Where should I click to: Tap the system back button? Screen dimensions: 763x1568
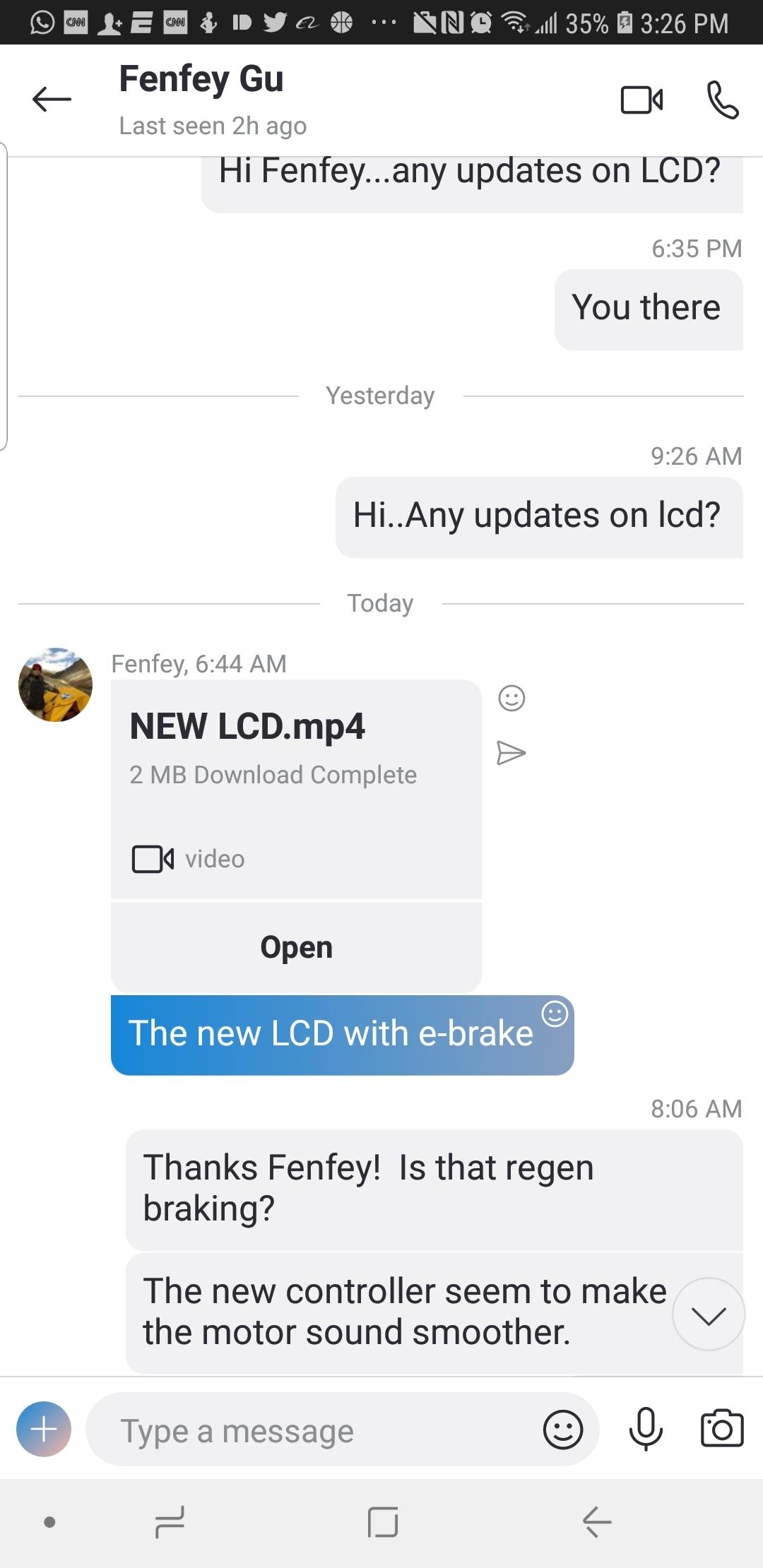point(597,1521)
